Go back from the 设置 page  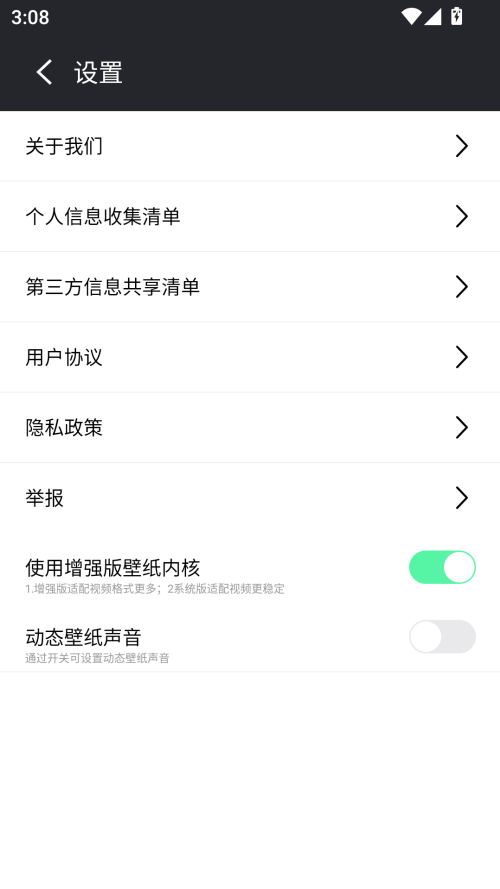[44, 73]
